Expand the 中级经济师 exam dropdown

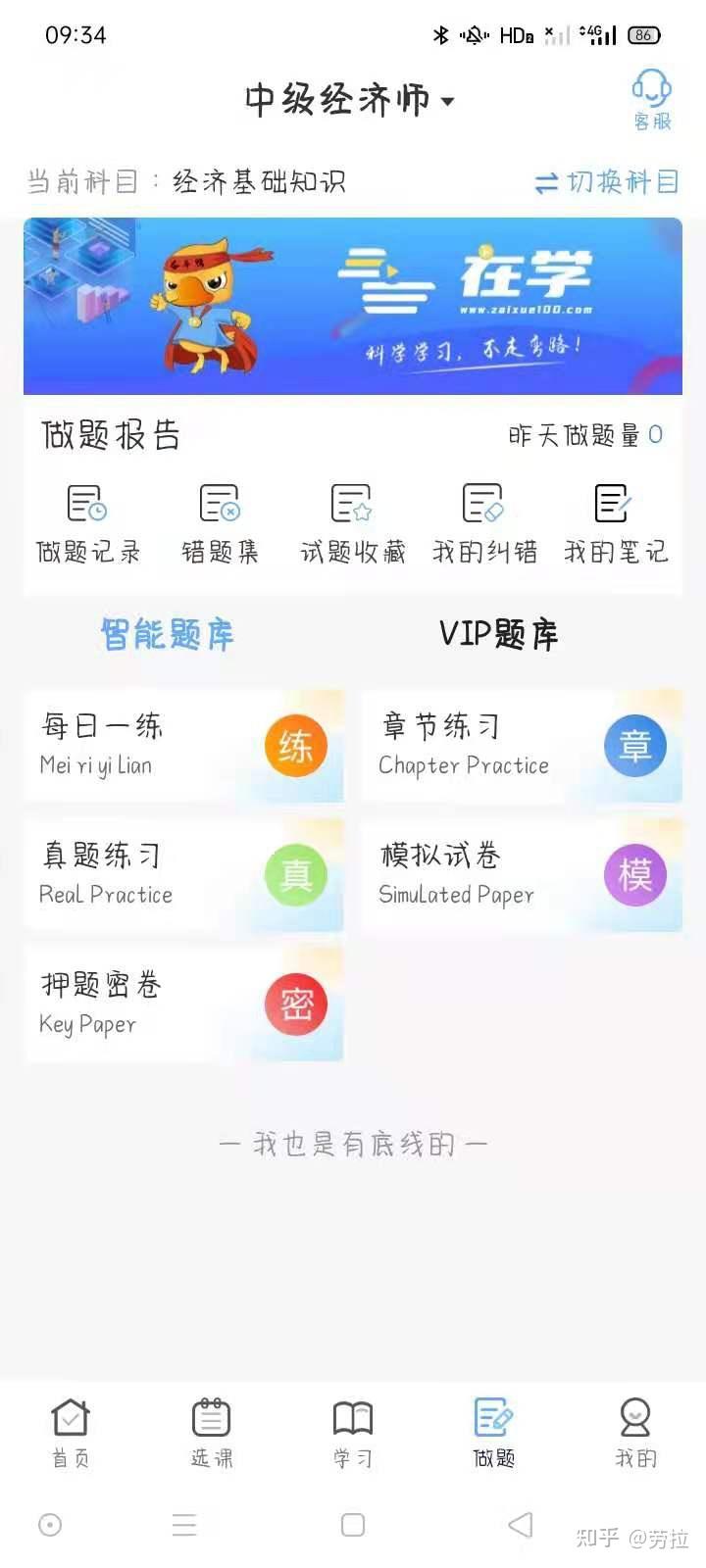click(x=349, y=100)
